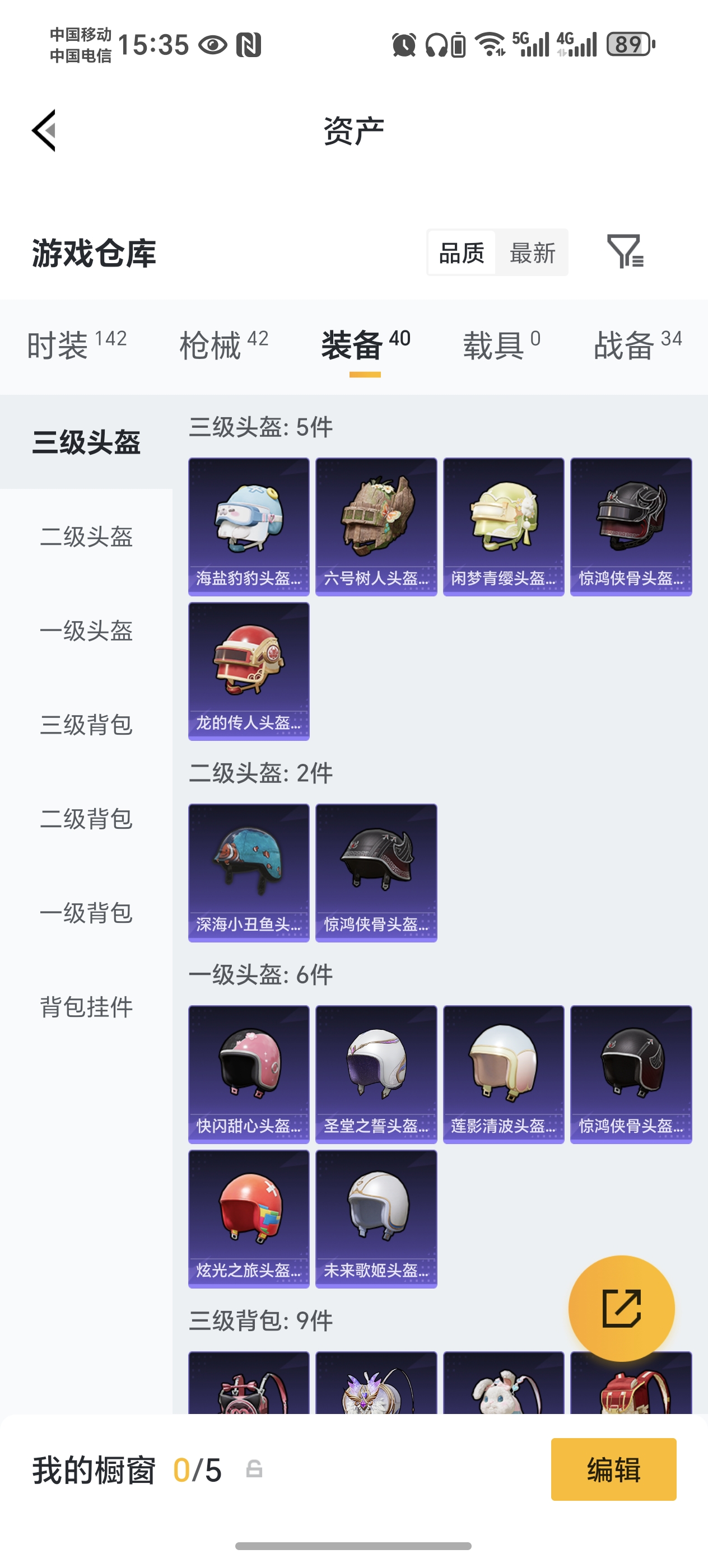Toggle the lock beside 我的橱窗 counter
Viewport: 708px width, 1568px height.
coord(255,1469)
